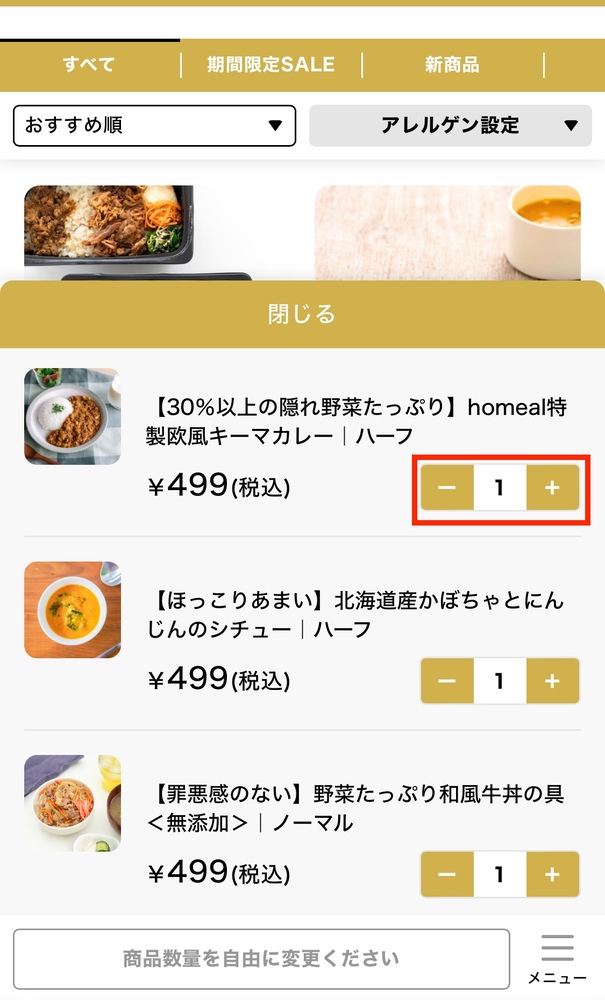Expand the アレルゲン設定 dropdown

point(456,126)
